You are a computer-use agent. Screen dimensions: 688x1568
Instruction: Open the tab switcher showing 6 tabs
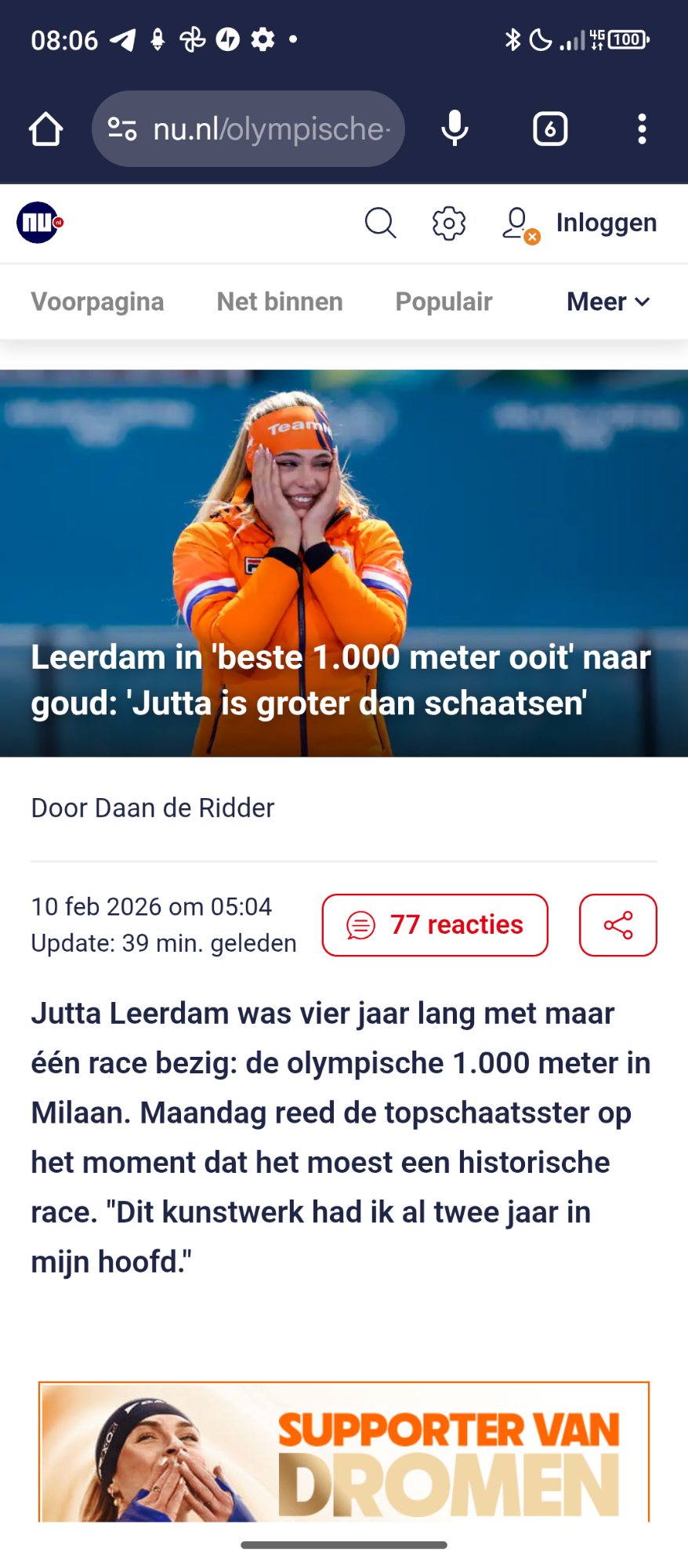tap(550, 129)
